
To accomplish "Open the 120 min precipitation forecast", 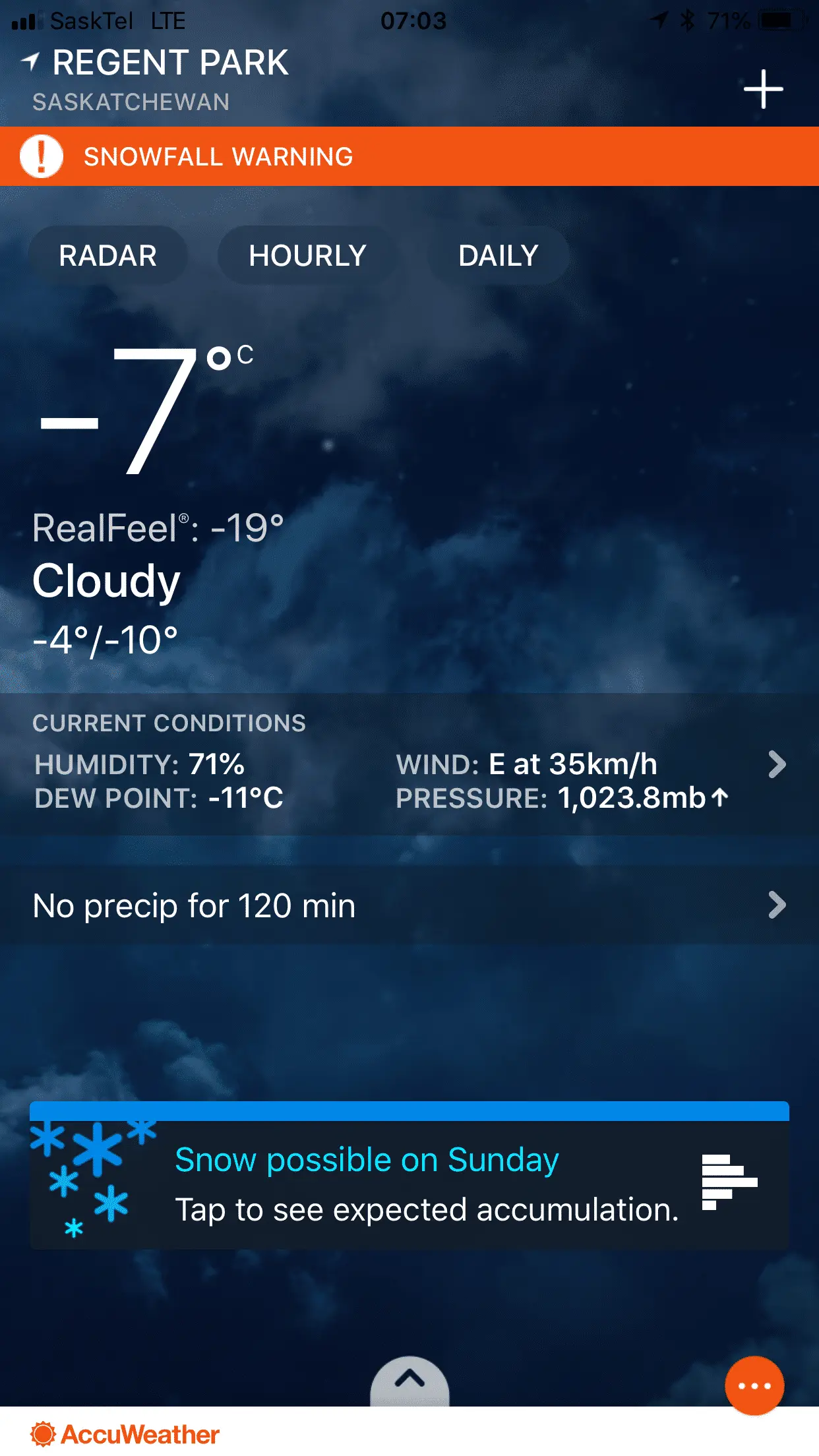I will [x=409, y=905].
